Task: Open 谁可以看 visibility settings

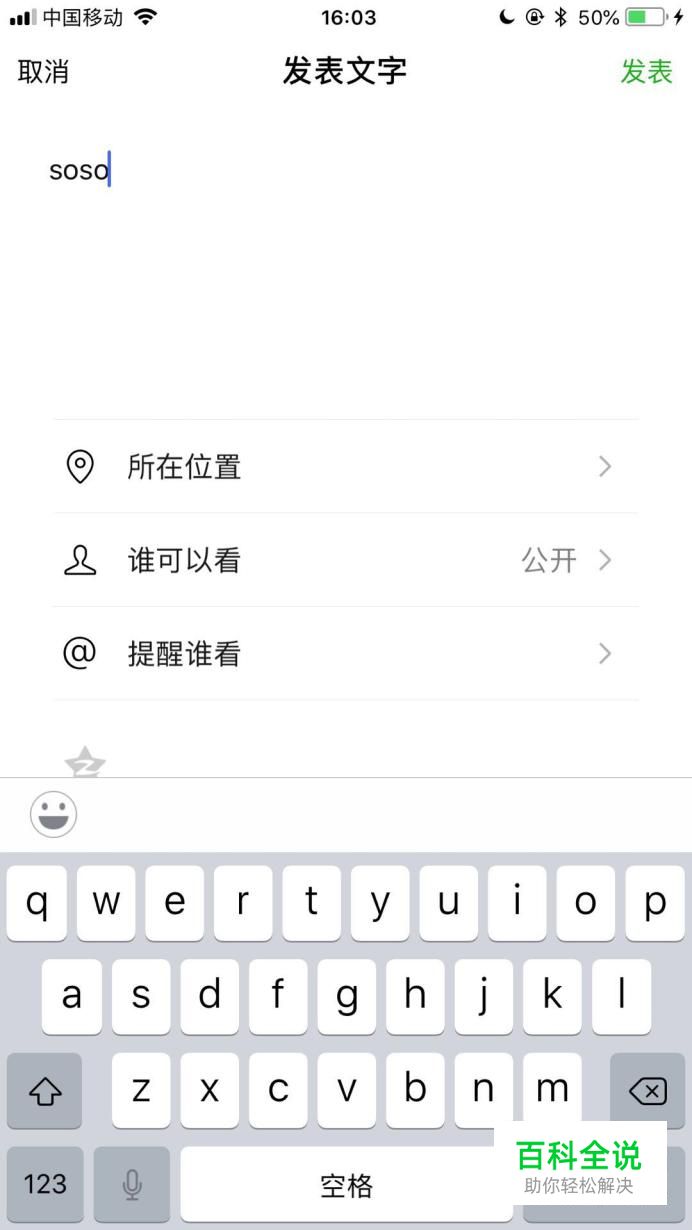Action: click(345, 560)
